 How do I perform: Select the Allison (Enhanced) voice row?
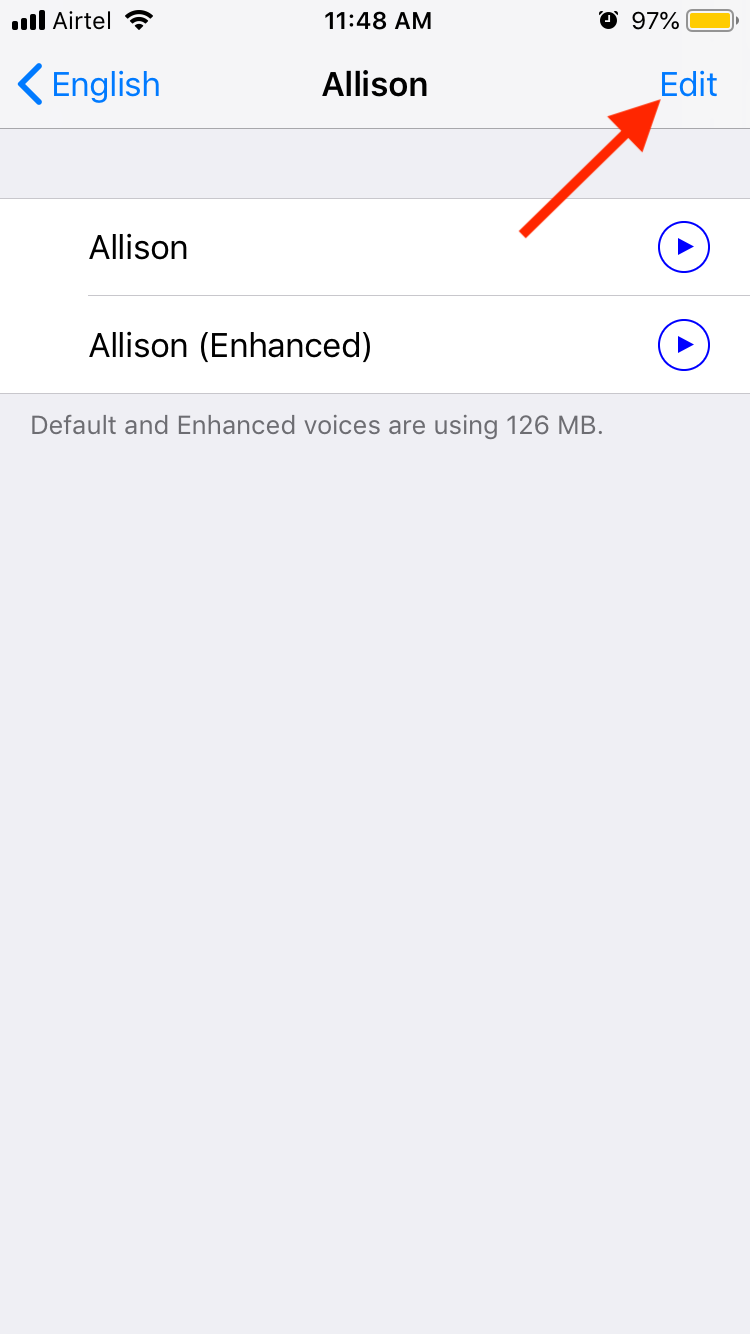coord(375,345)
